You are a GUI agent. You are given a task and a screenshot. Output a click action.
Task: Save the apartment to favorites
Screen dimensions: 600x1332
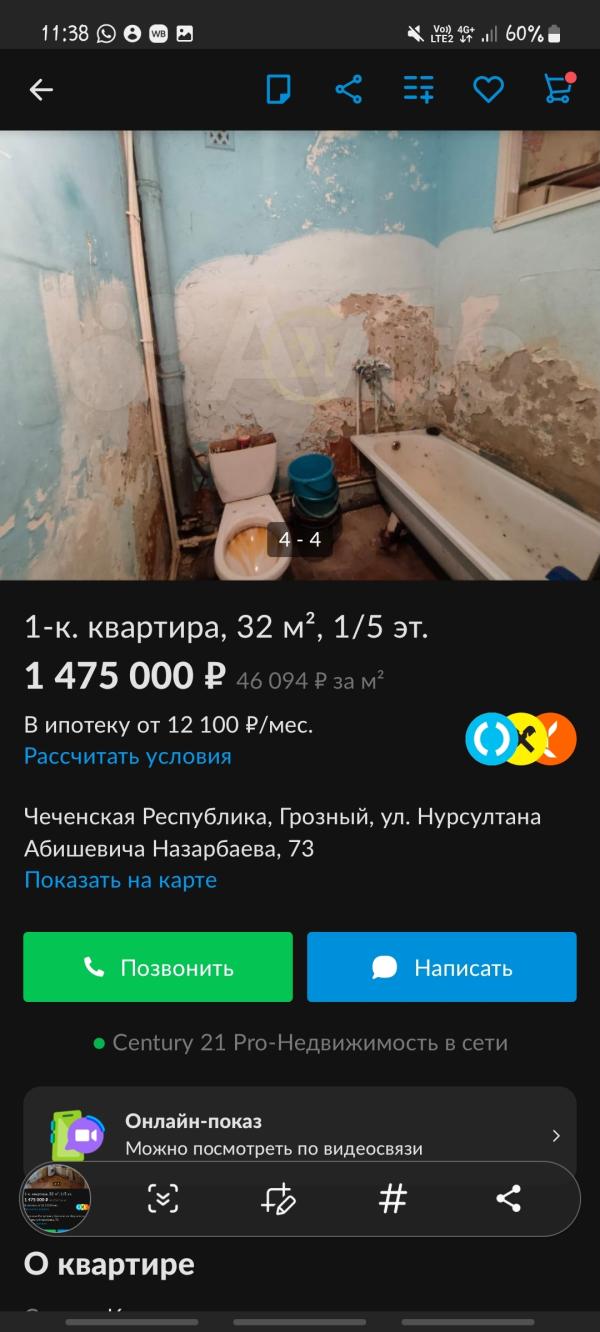pyautogui.click(x=488, y=90)
